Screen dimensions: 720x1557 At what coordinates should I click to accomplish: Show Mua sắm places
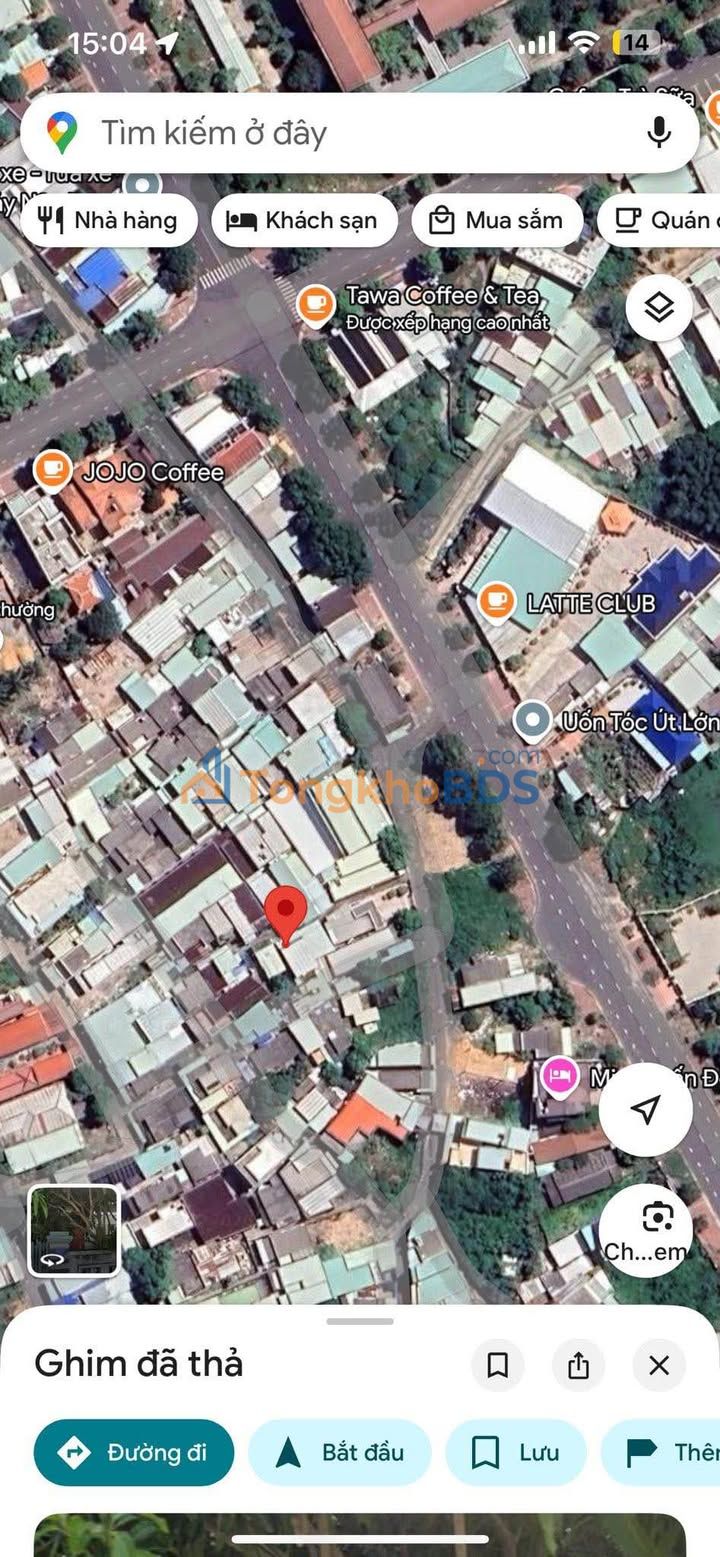(496, 220)
